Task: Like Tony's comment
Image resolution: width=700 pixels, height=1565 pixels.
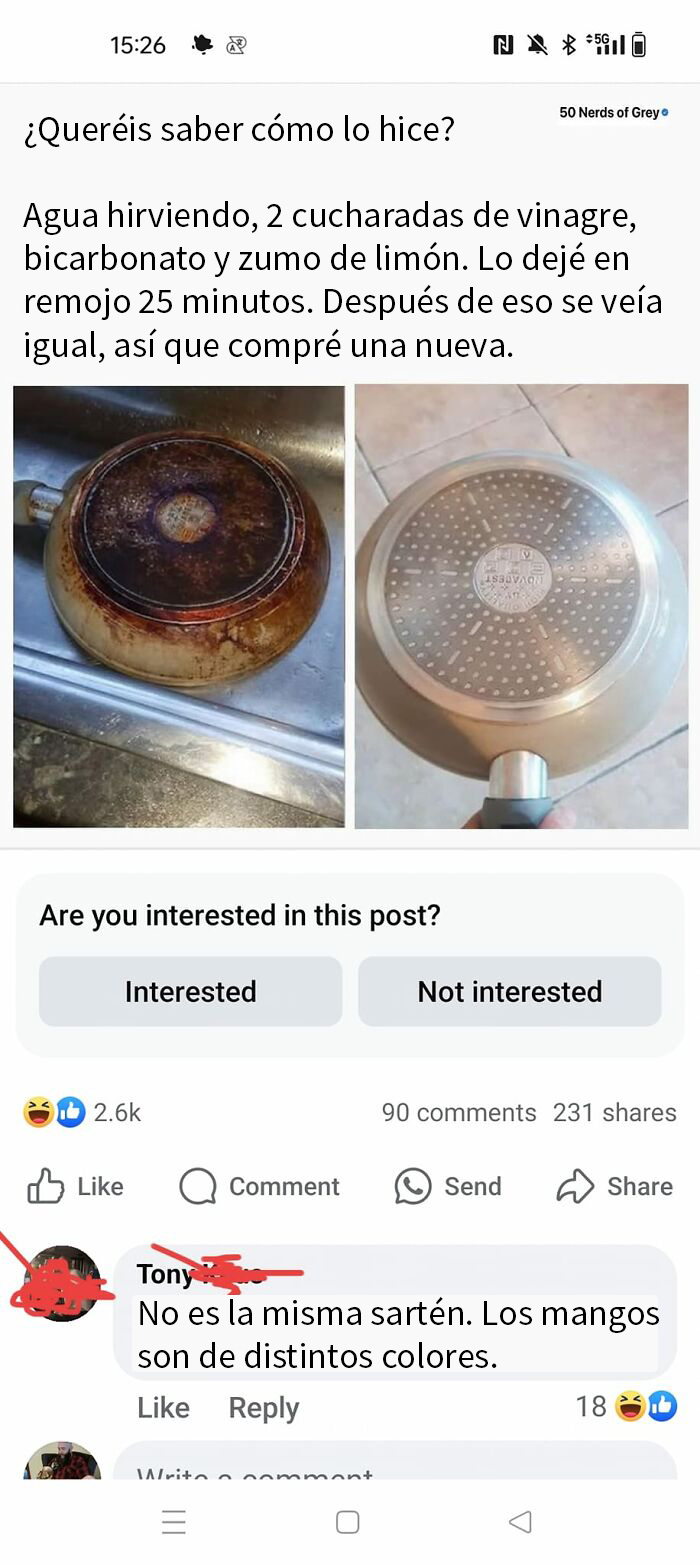Action: click(x=163, y=1407)
